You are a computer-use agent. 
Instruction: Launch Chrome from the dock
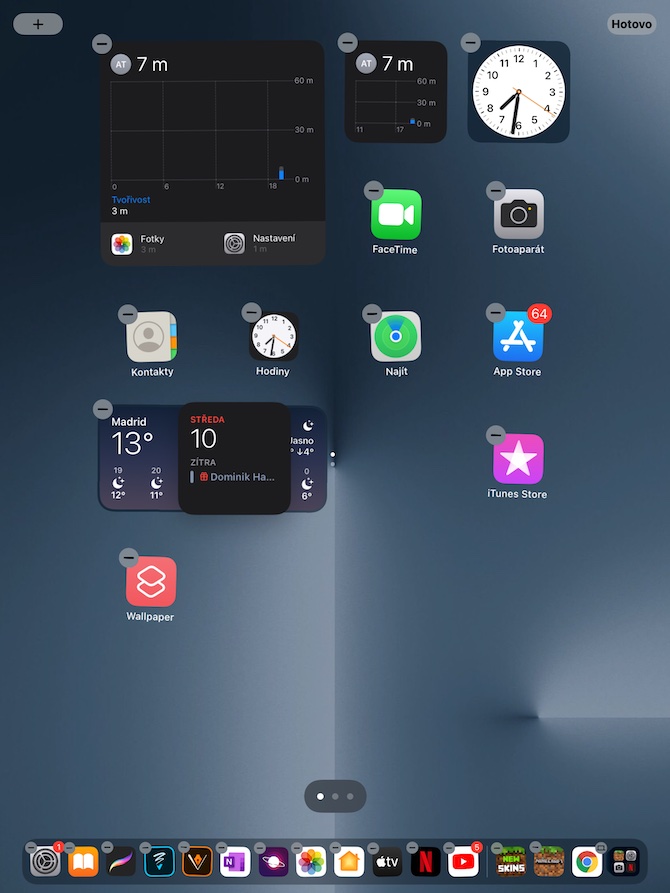click(587, 861)
